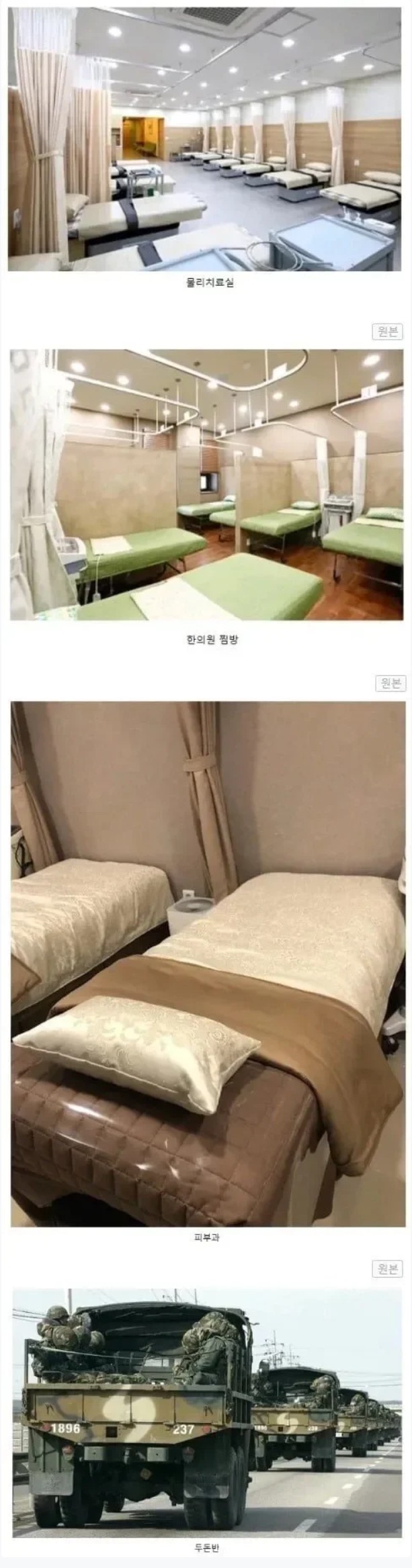412x1568 pixels.
Task: Tap 원본 button above the 피부과 bed photo
Action: point(390,683)
